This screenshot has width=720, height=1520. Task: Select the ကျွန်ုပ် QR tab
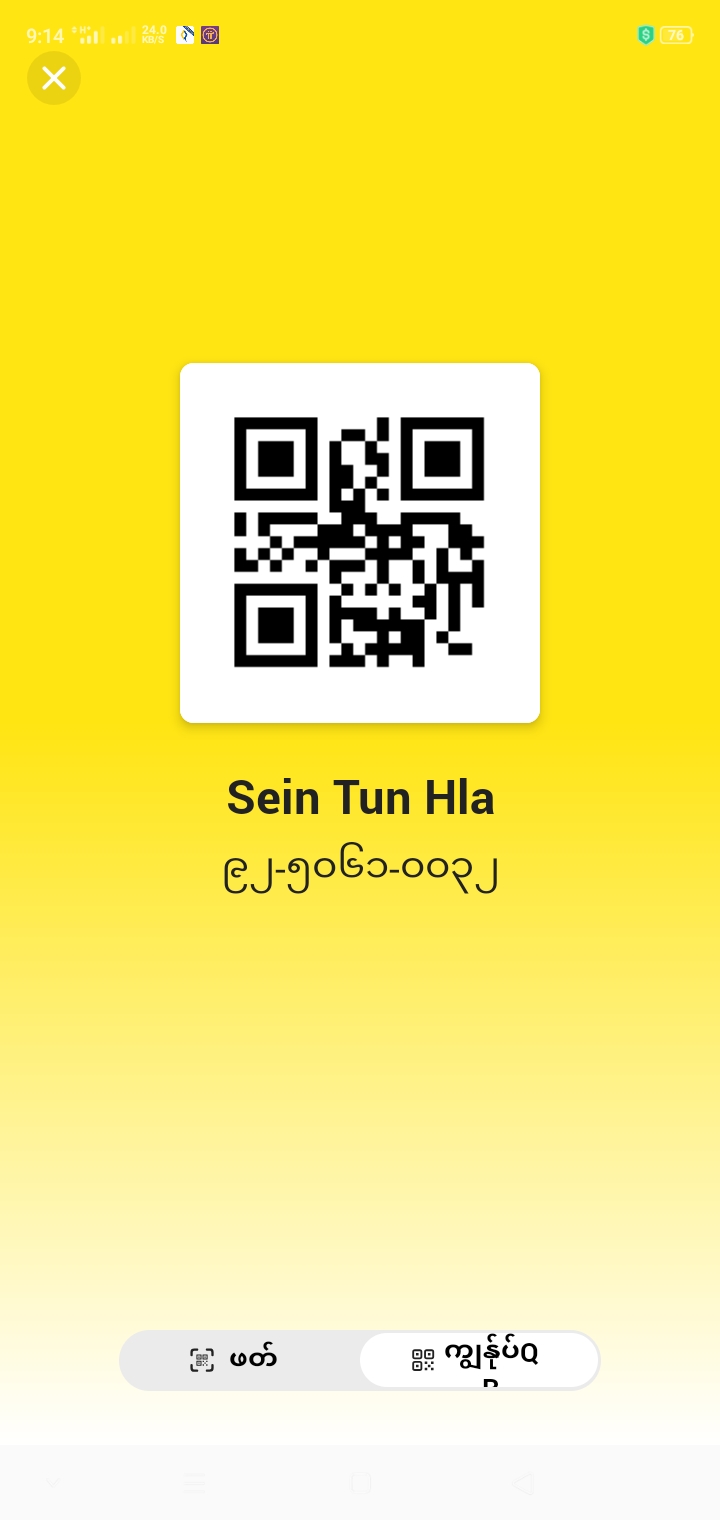[x=479, y=1360]
